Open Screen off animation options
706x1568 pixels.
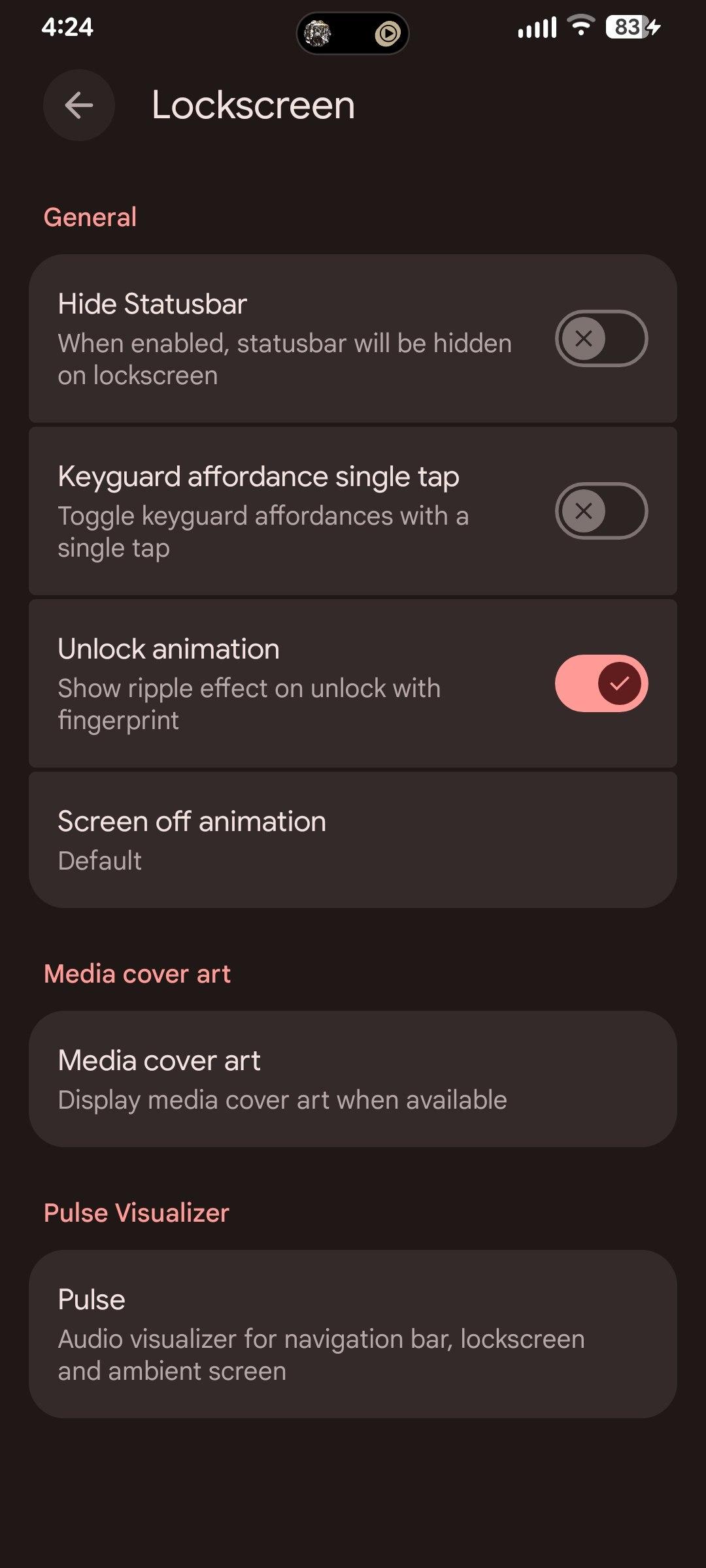pyautogui.click(x=353, y=840)
